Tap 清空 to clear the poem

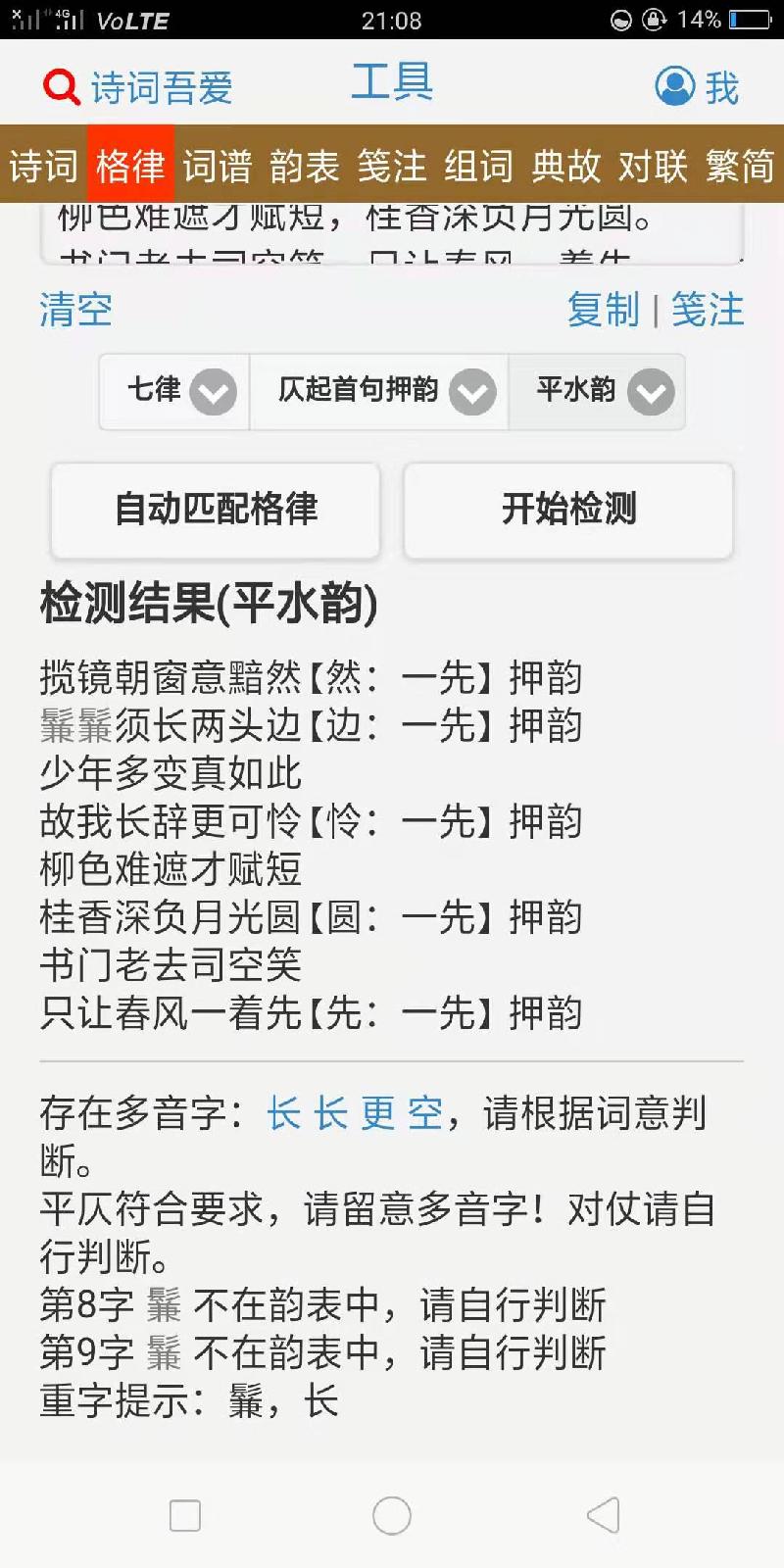[x=75, y=310]
